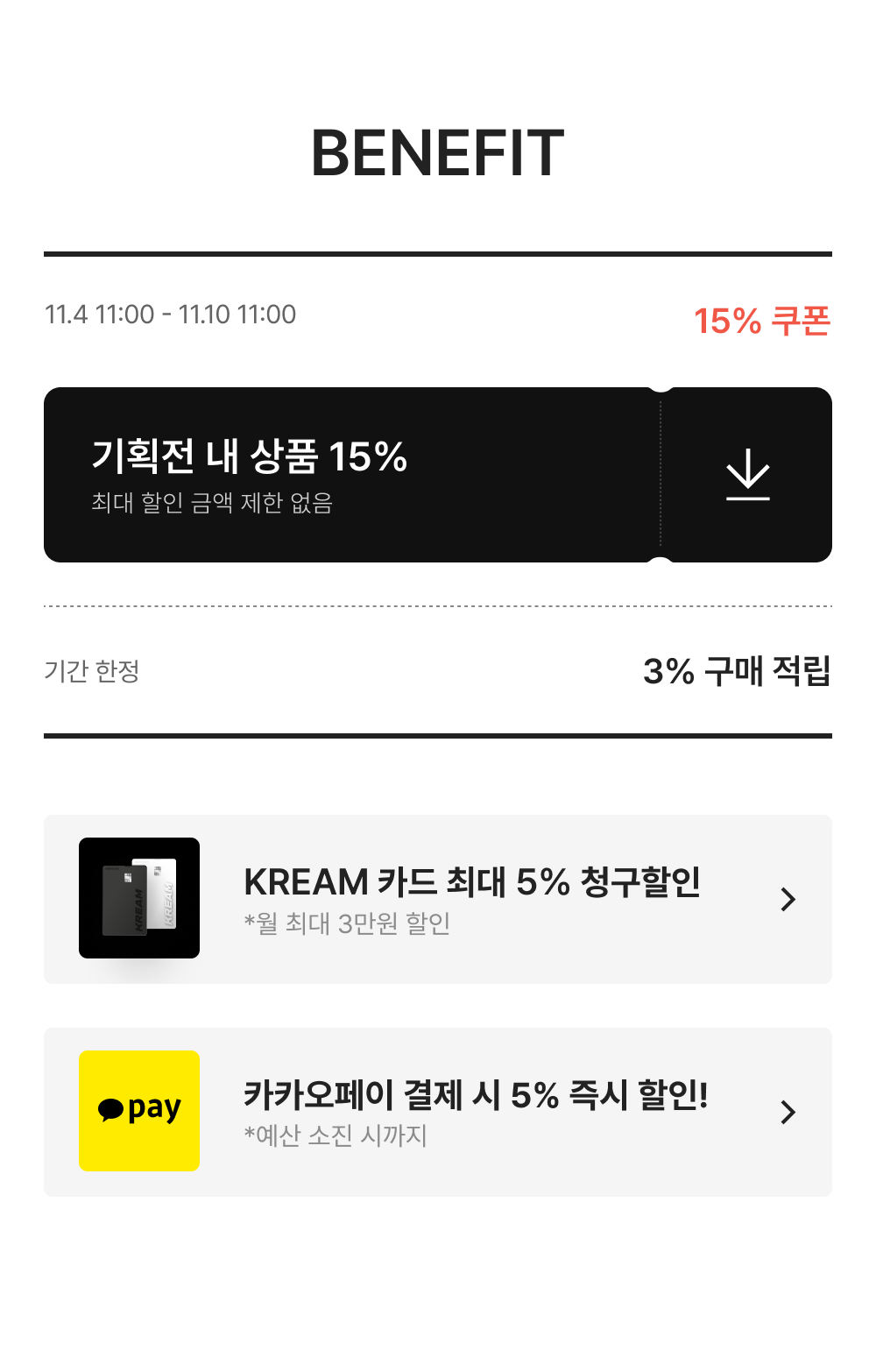This screenshot has height=1372, width=876.
Task: Download the 15% coupon
Action: pyautogui.click(x=747, y=475)
